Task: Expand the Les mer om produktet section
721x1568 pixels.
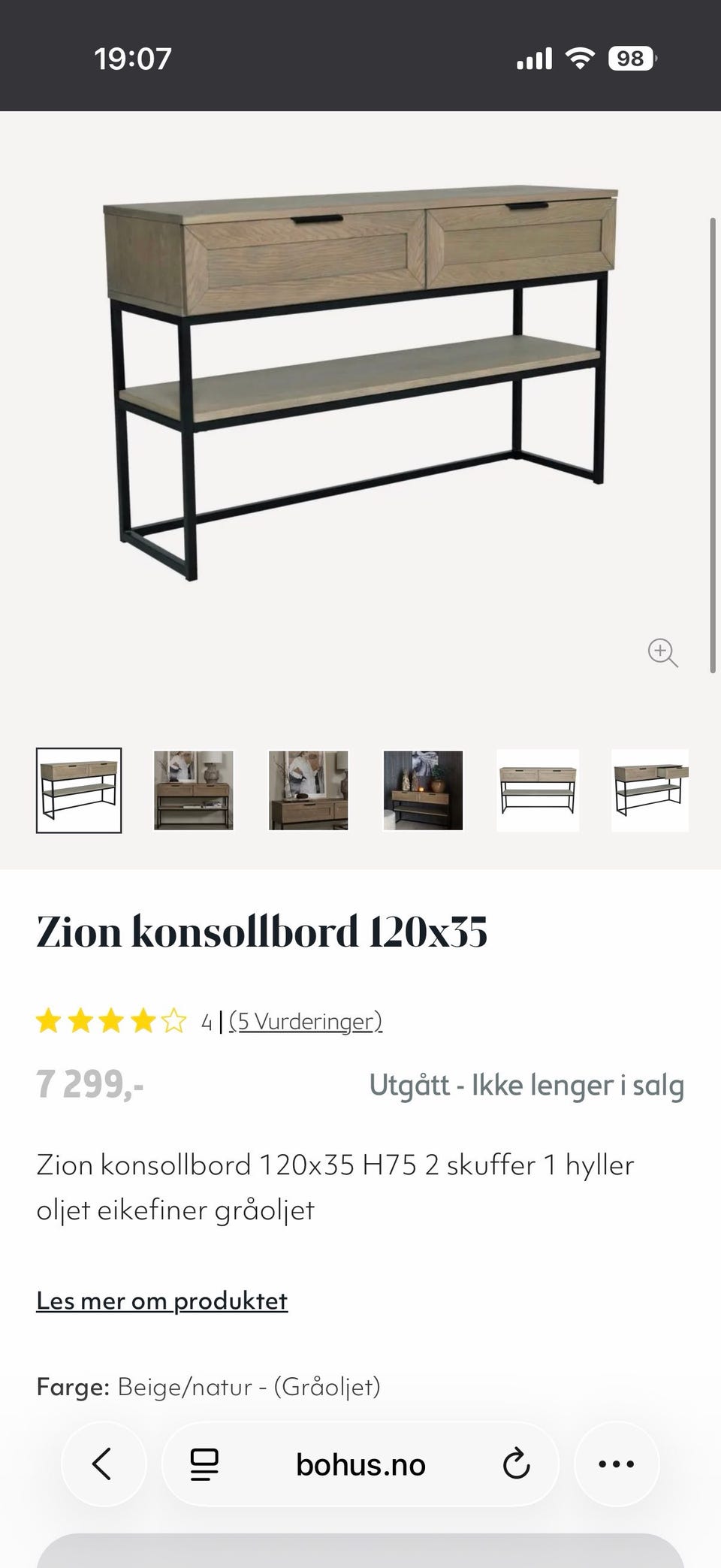Action: [161, 1300]
